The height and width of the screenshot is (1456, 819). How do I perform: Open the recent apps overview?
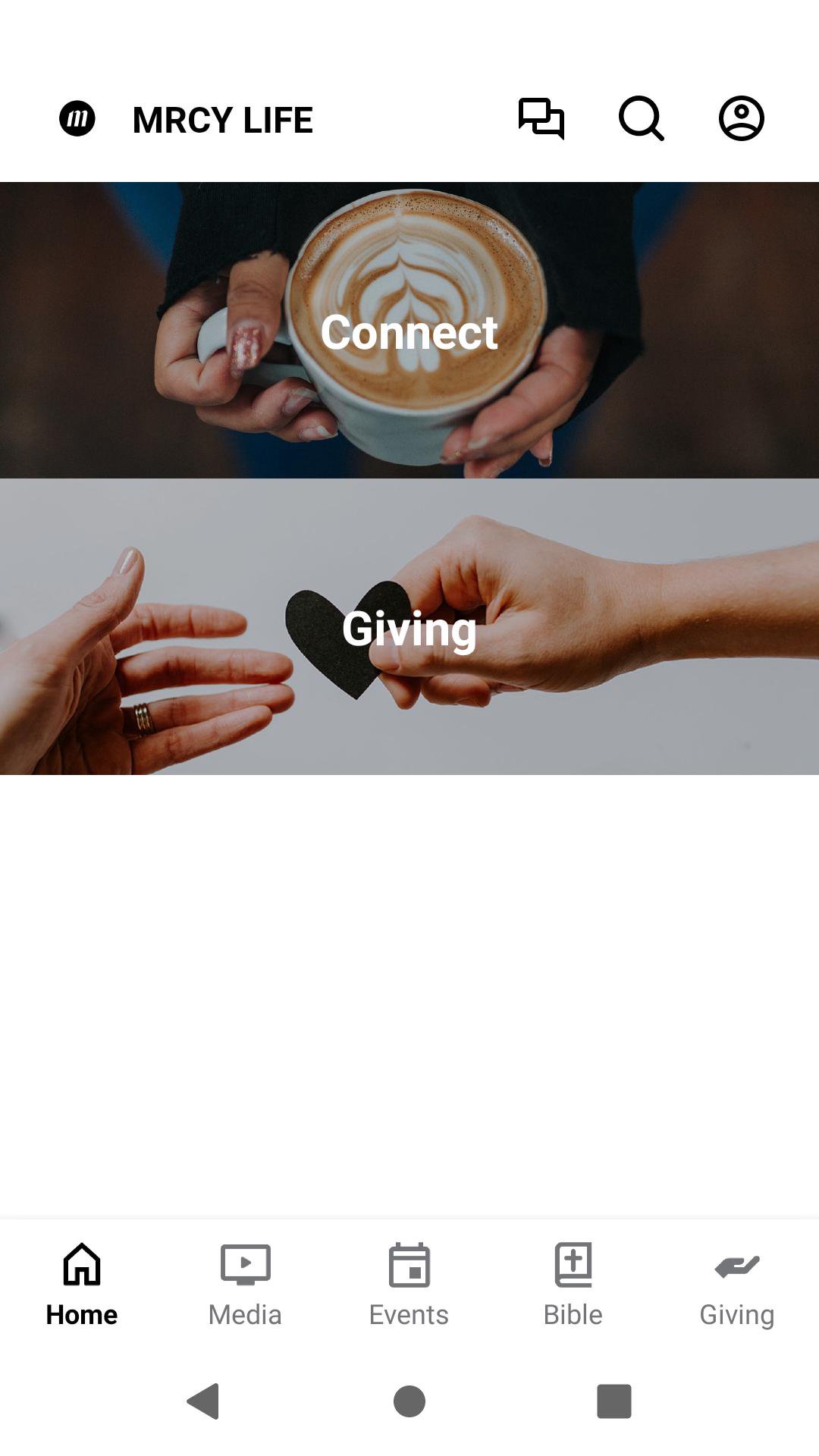pos(613,1401)
